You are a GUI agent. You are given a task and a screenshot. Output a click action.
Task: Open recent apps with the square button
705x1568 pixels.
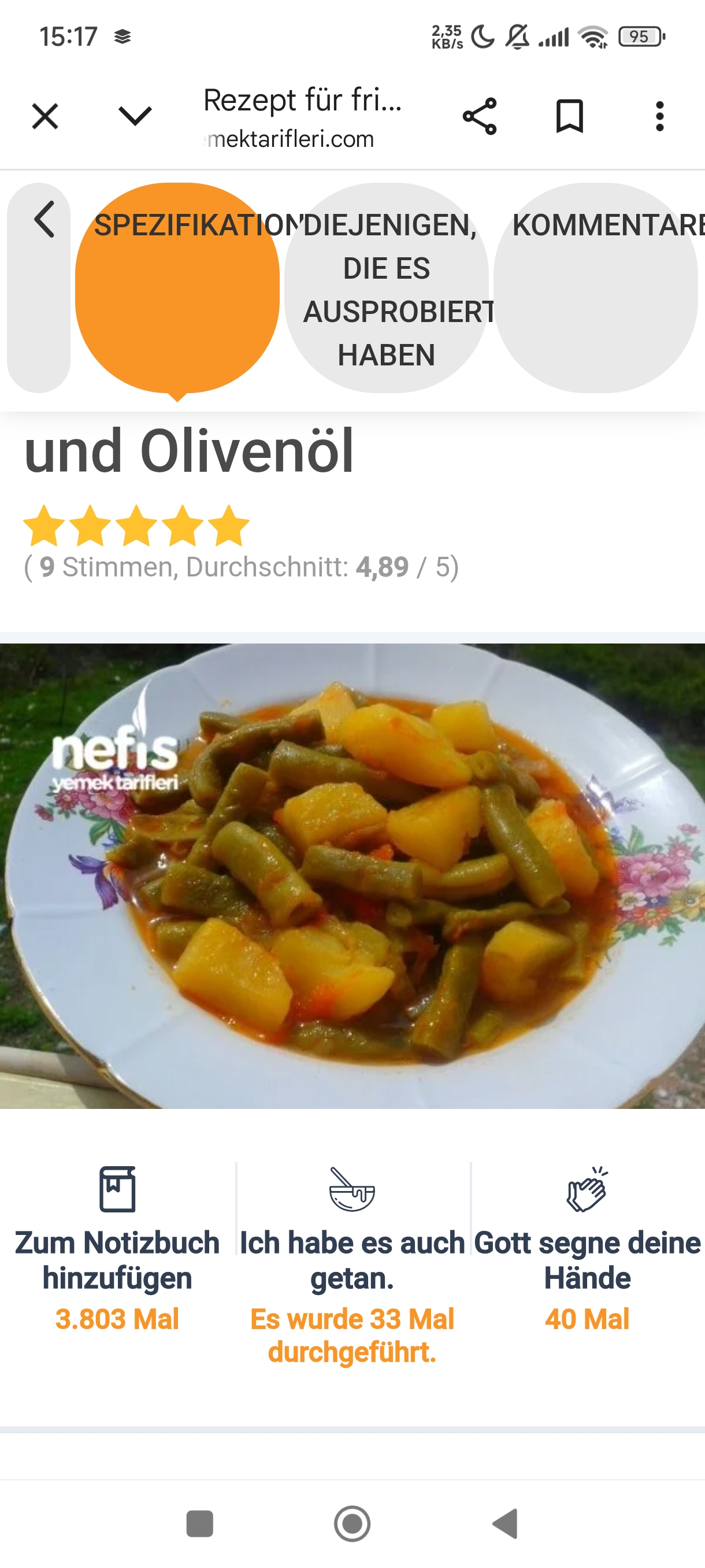pyautogui.click(x=199, y=1523)
